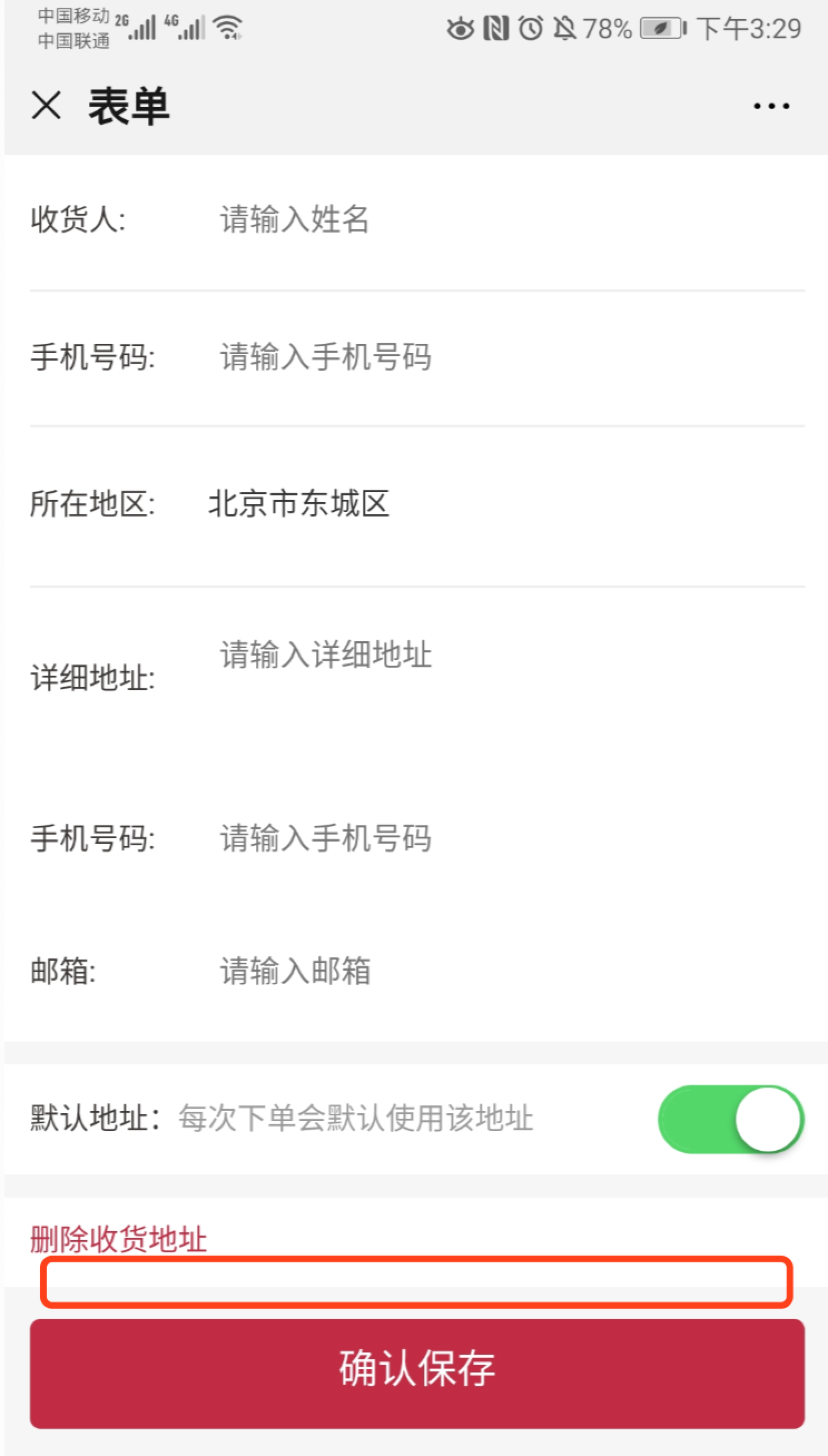
Task: Open the three-dot overflow menu
Action: [x=771, y=106]
